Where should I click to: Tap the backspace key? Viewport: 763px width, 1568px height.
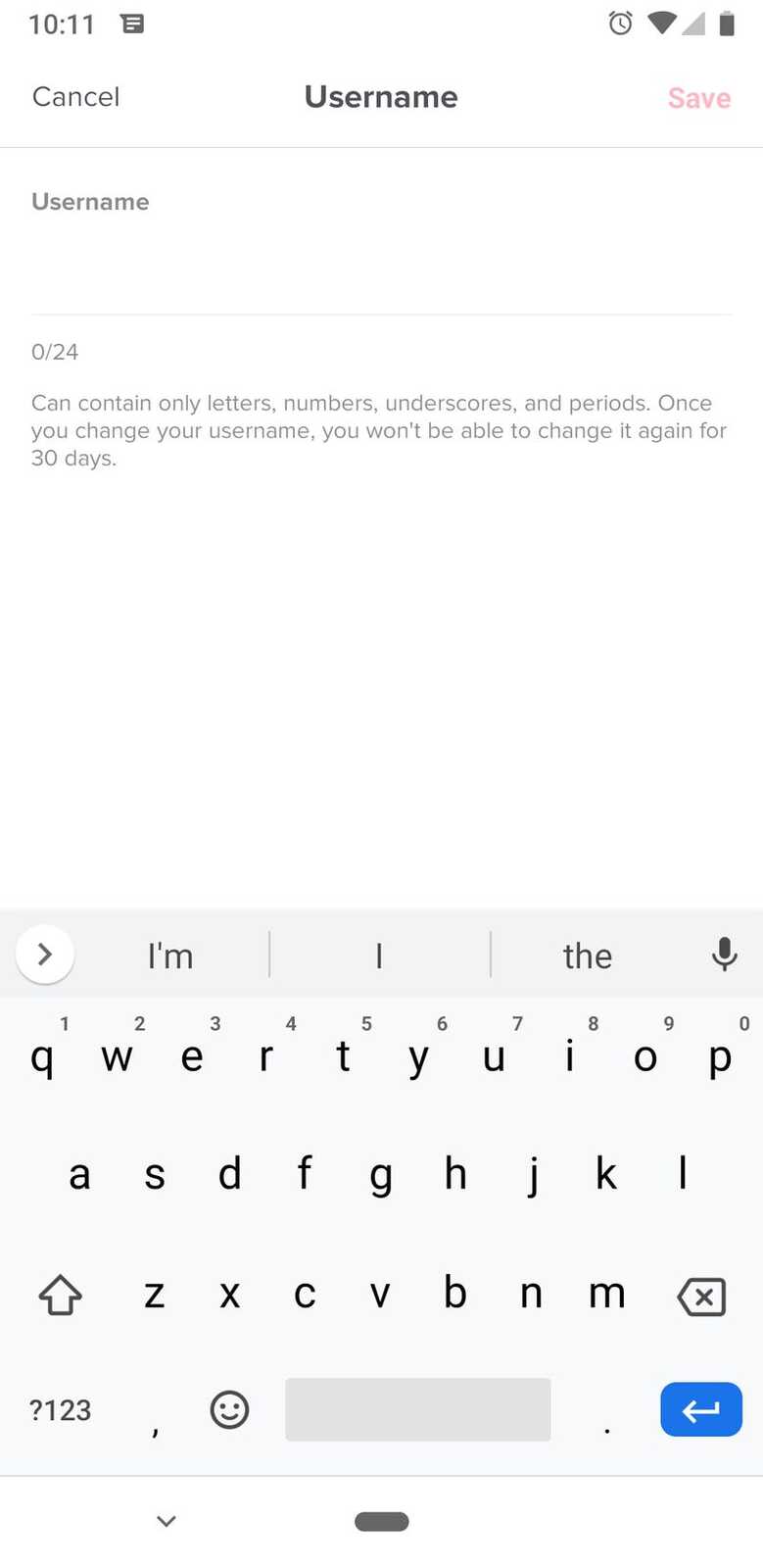pyautogui.click(x=701, y=1295)
